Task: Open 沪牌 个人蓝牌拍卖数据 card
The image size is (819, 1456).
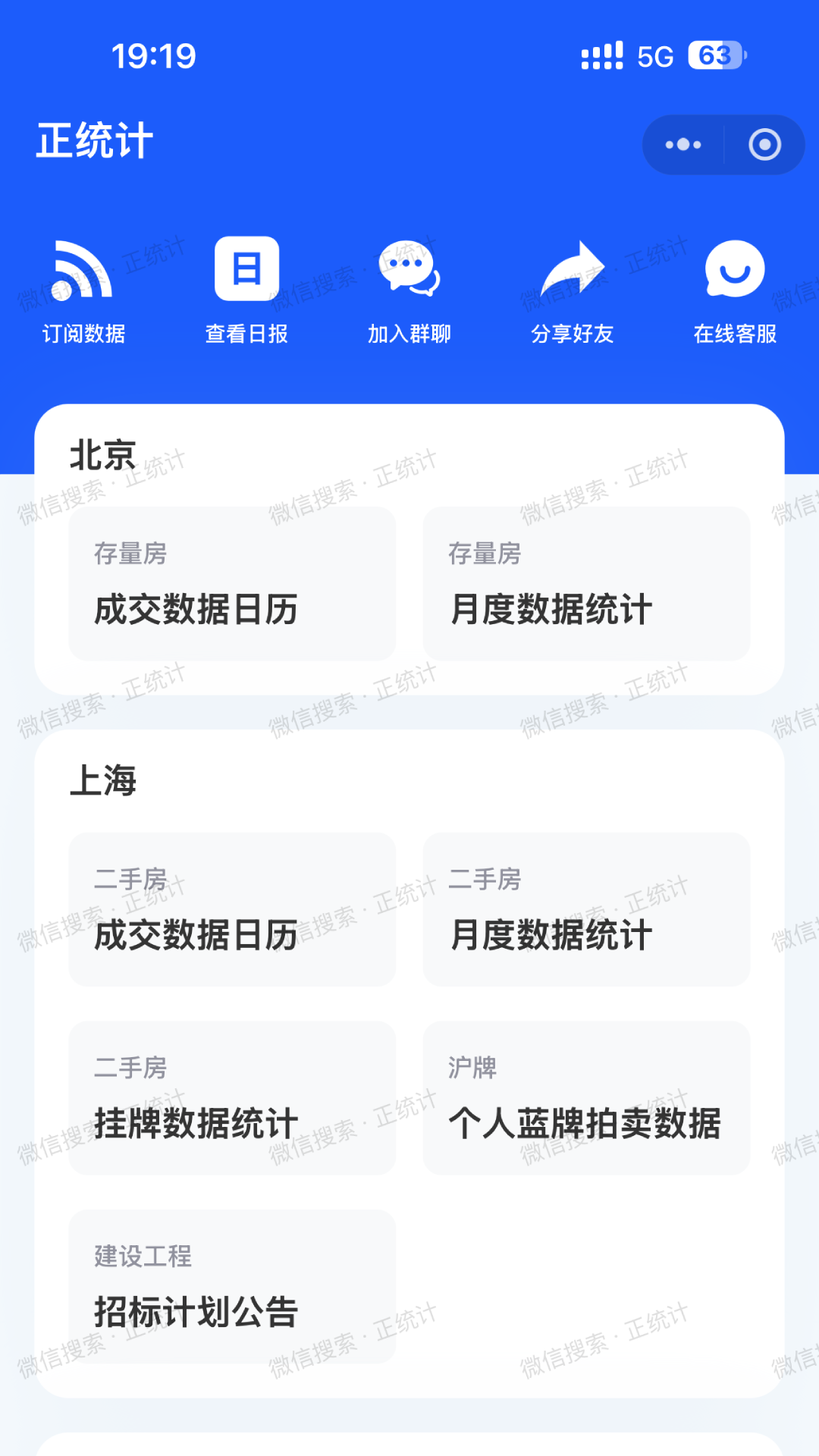Action: [586, 1098]
